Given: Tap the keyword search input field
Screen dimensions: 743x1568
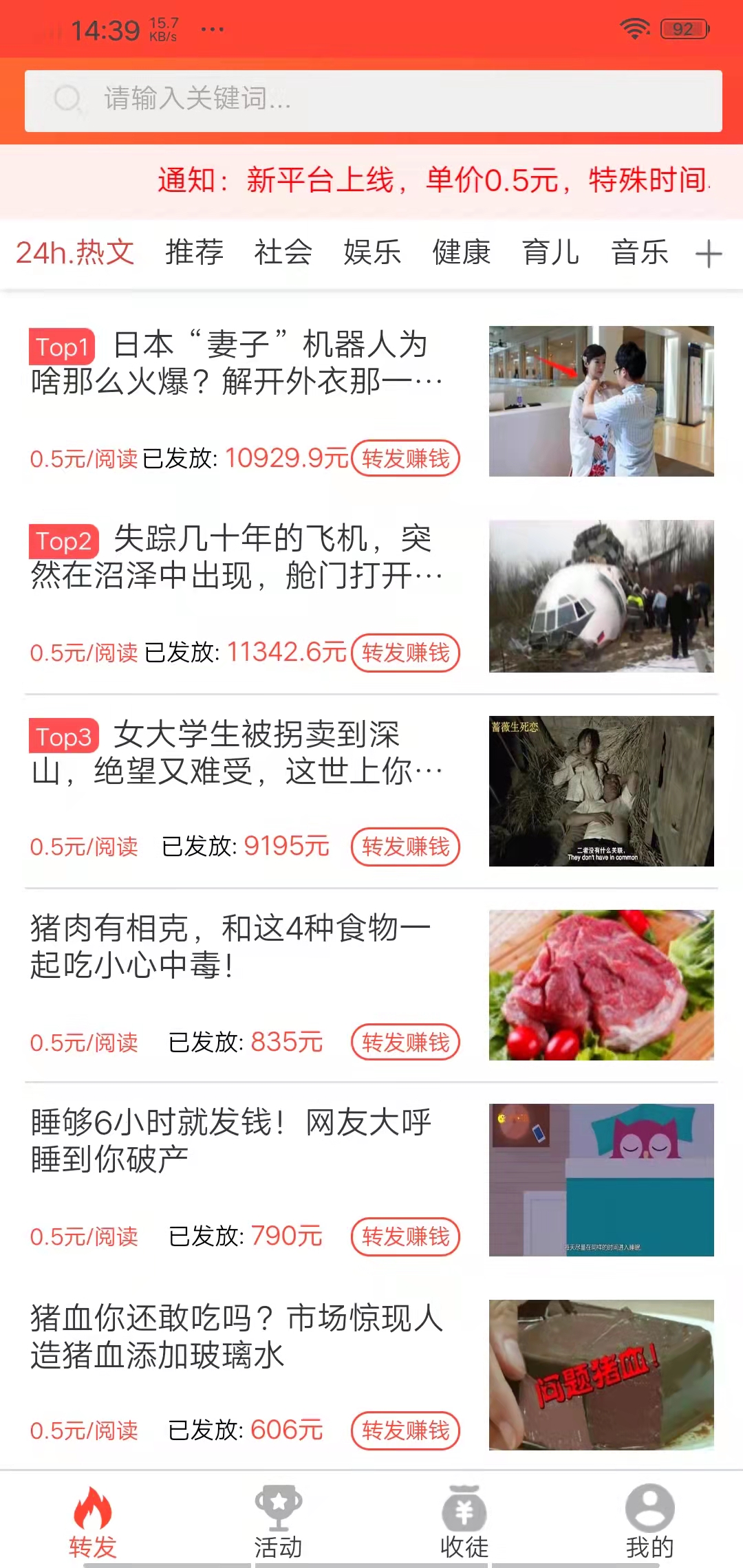Looking at the screenshot, I should click(x=275, y=100).
